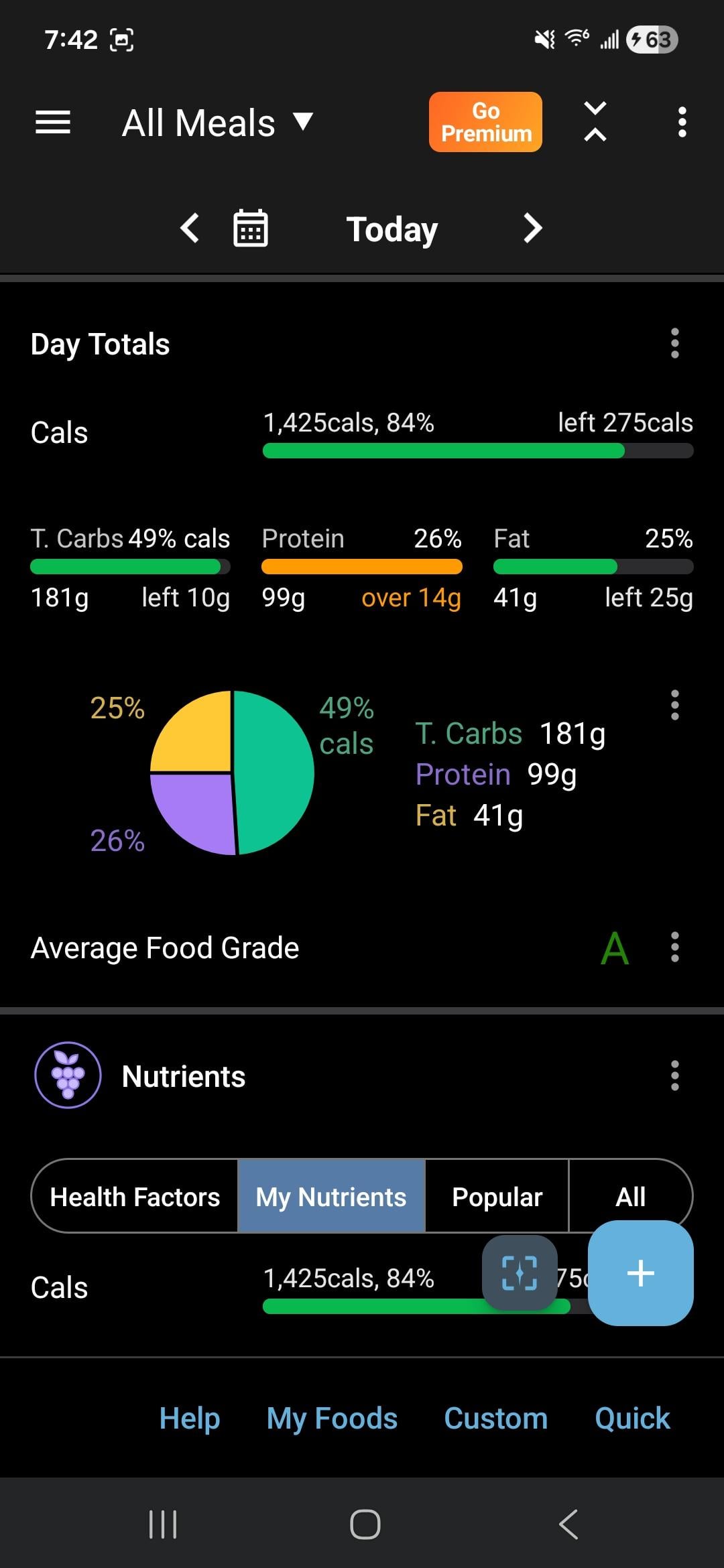Launch the food scanner button
This screenshot has width=724, height=1568.
520,1273
